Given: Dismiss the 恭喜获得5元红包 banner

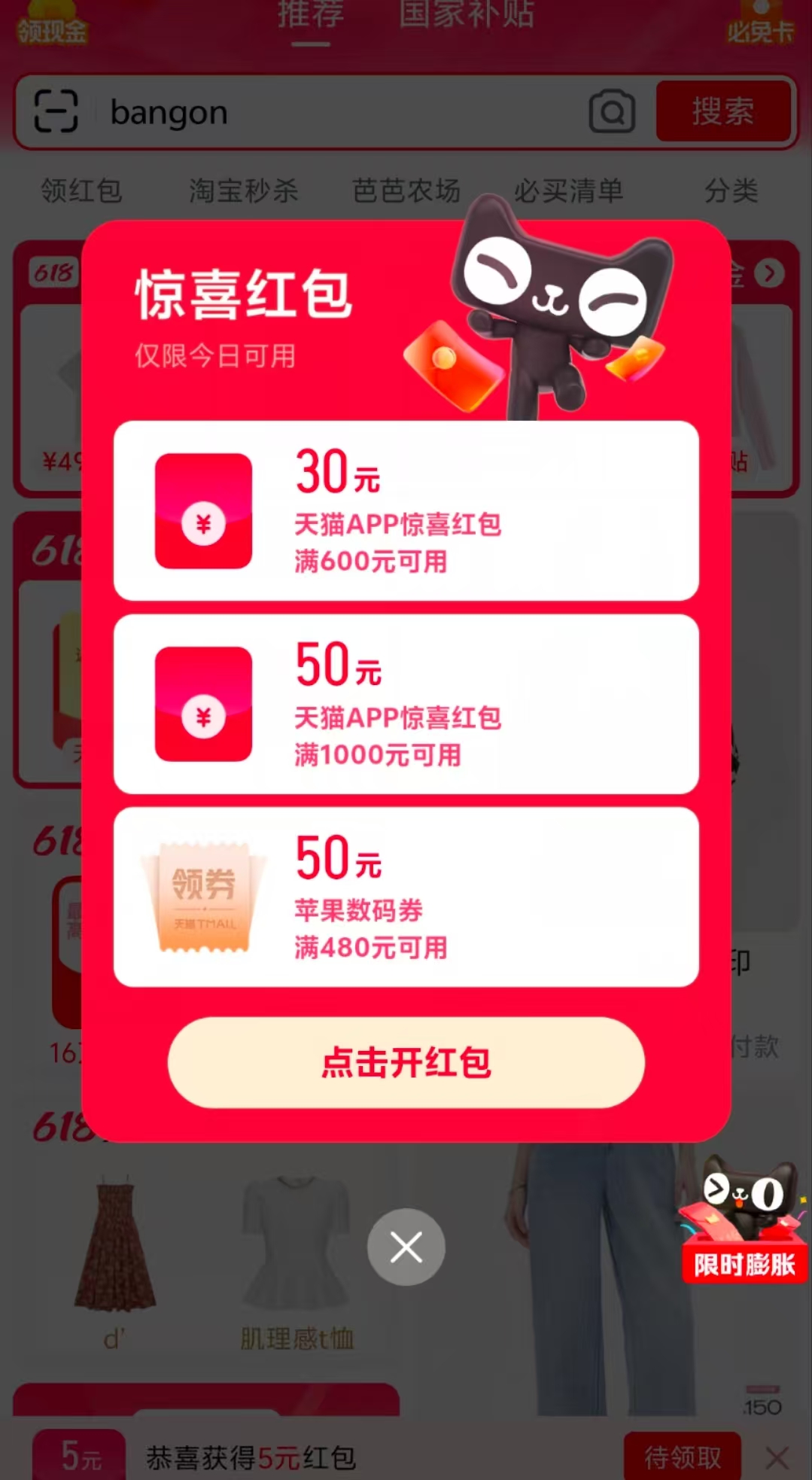Looking at the screenshot, I should coord(777,1457).
